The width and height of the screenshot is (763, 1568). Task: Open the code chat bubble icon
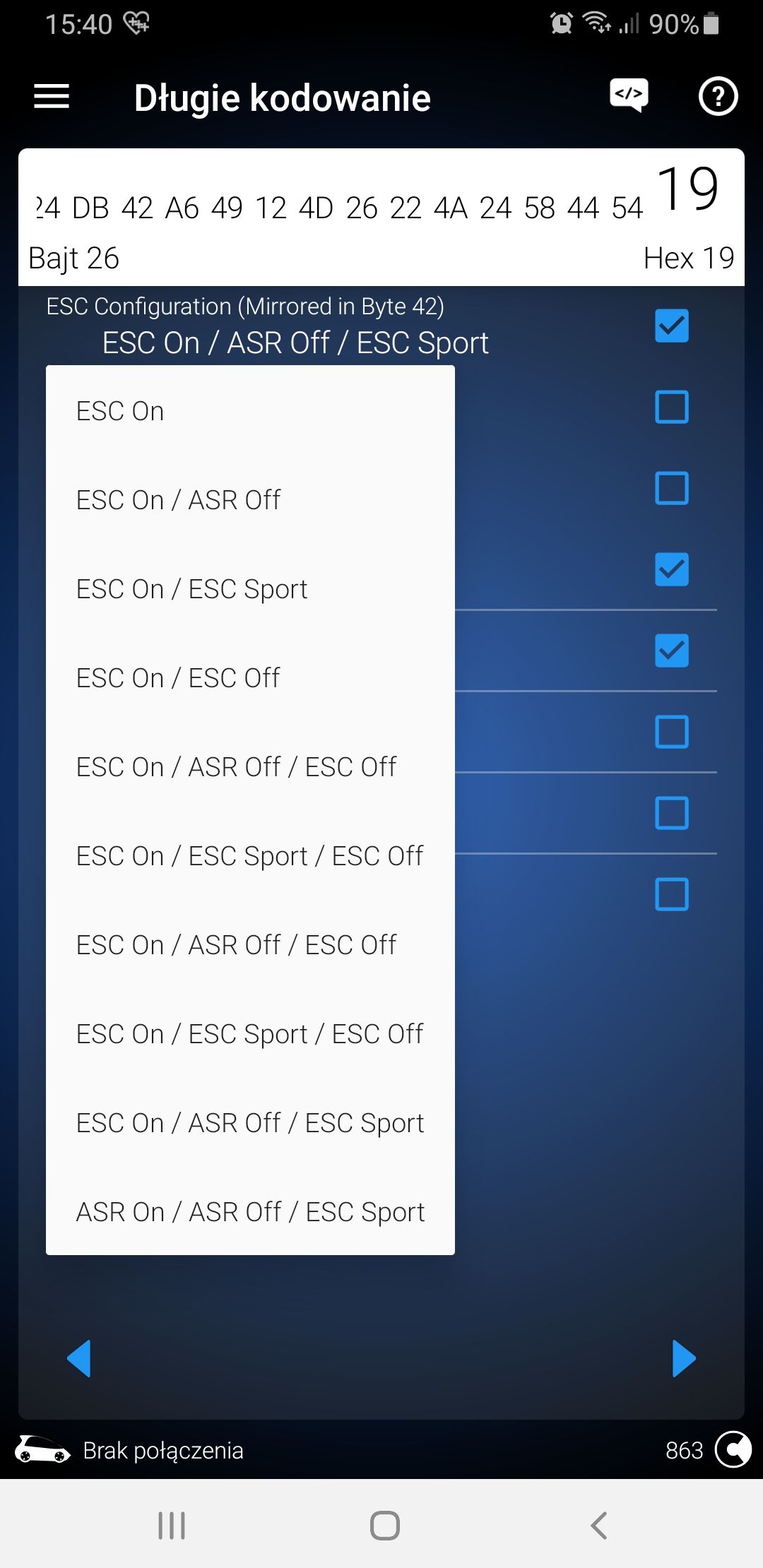tap(629, 95)
